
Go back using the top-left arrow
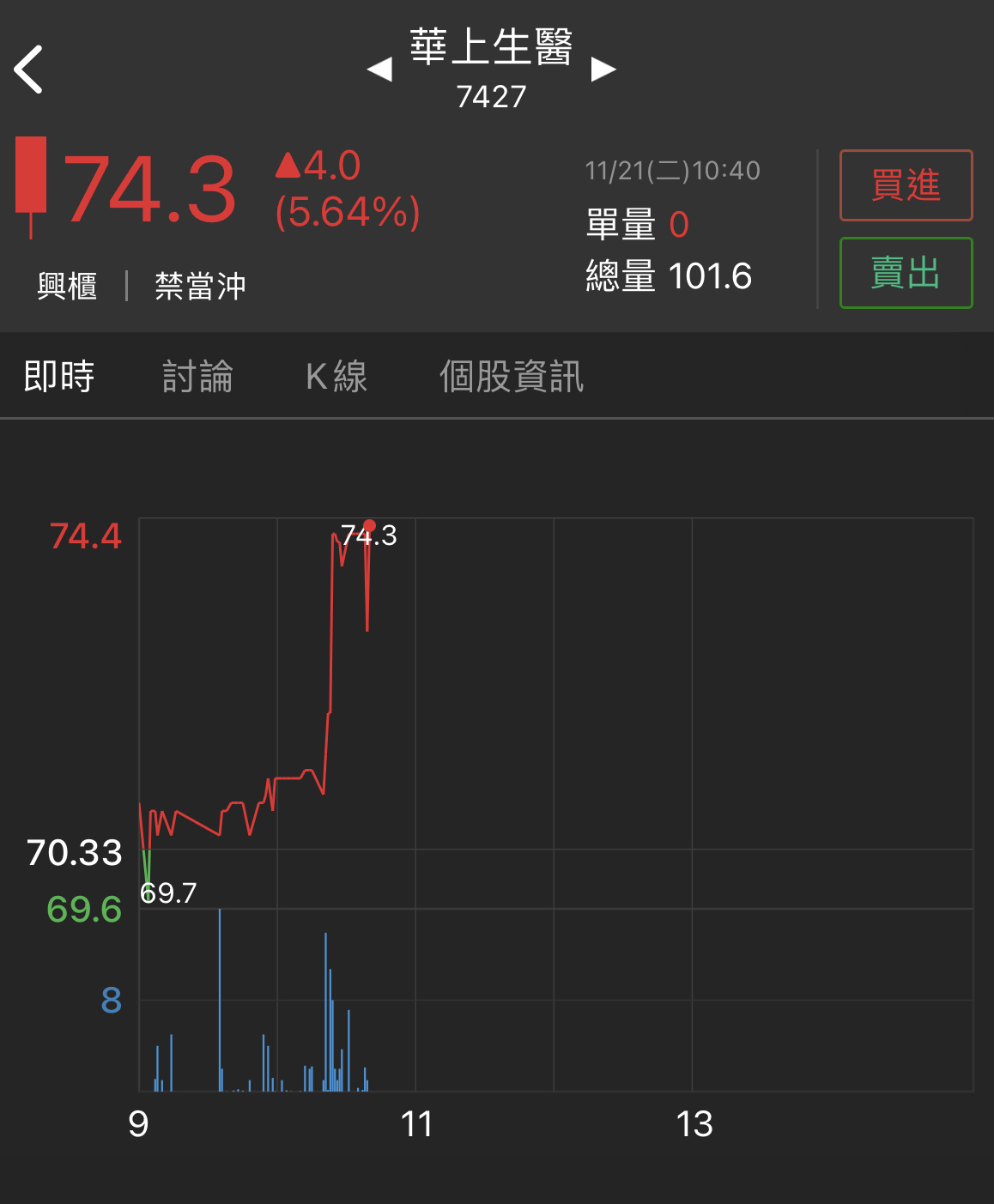pyautogui.click(x=29, y=70)
